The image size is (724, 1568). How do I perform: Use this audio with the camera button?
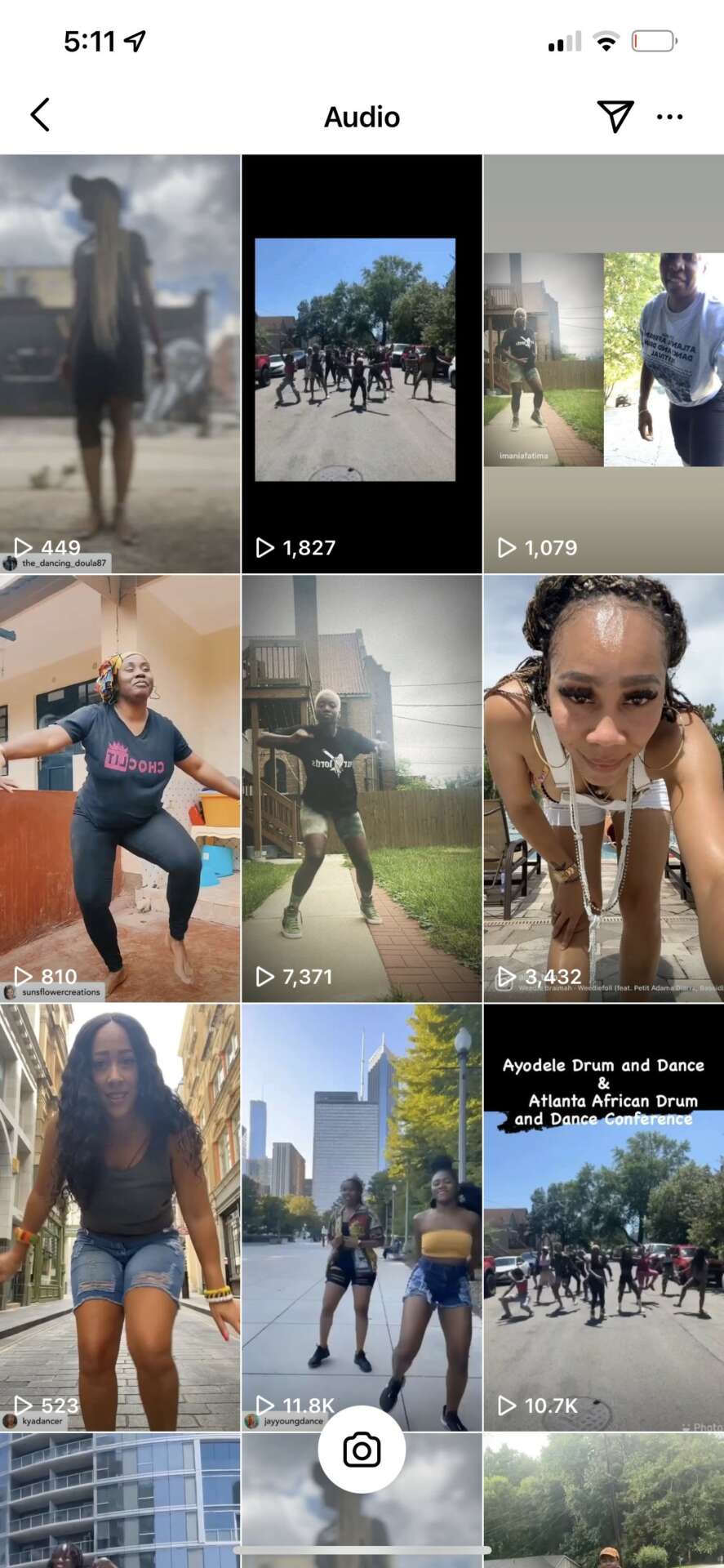(362, 1450)
